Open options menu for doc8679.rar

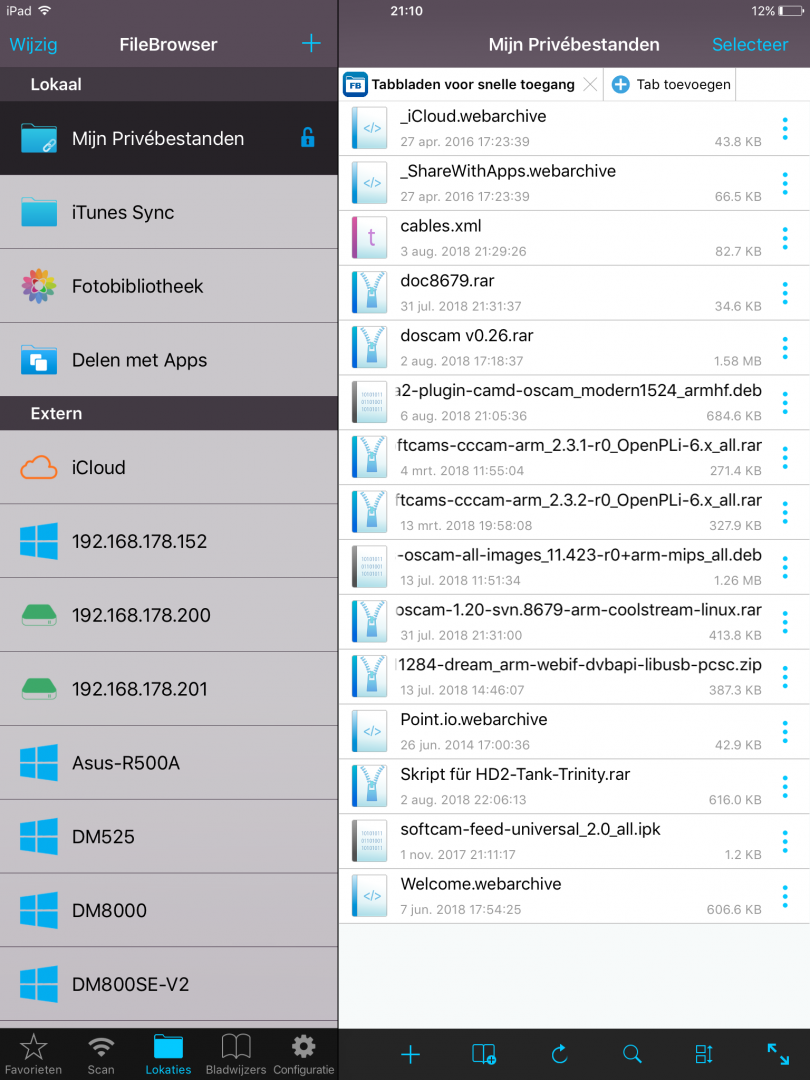785,293
